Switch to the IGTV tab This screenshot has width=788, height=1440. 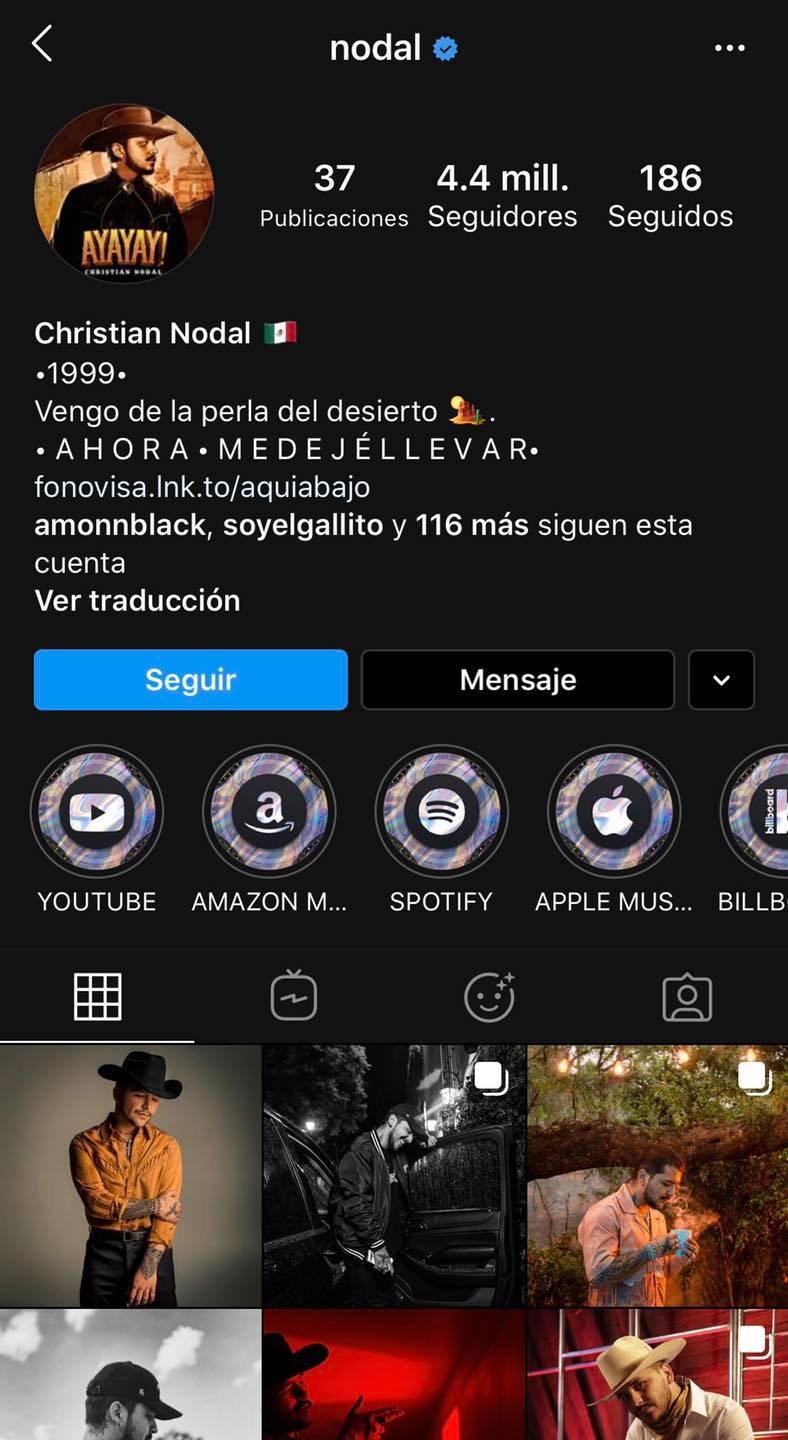(294, 996)
